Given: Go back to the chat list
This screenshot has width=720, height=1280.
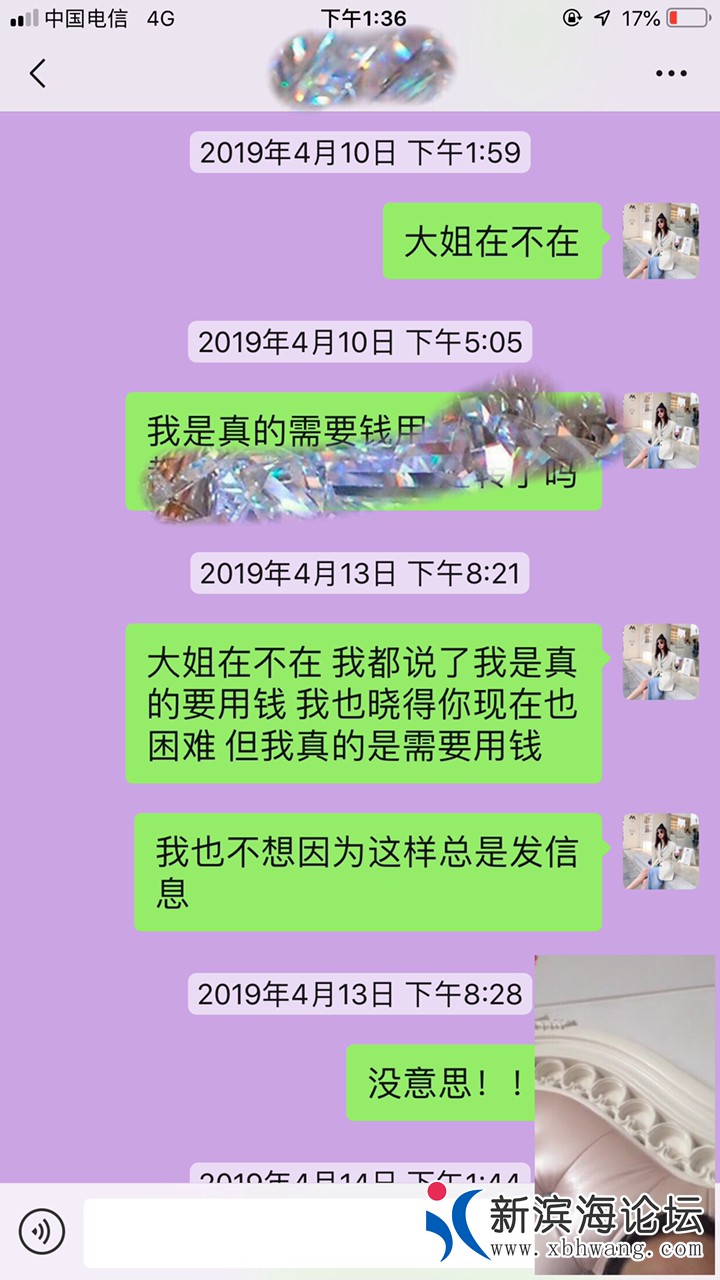Looking at the screenshot, I should click(x=38, y=73).
